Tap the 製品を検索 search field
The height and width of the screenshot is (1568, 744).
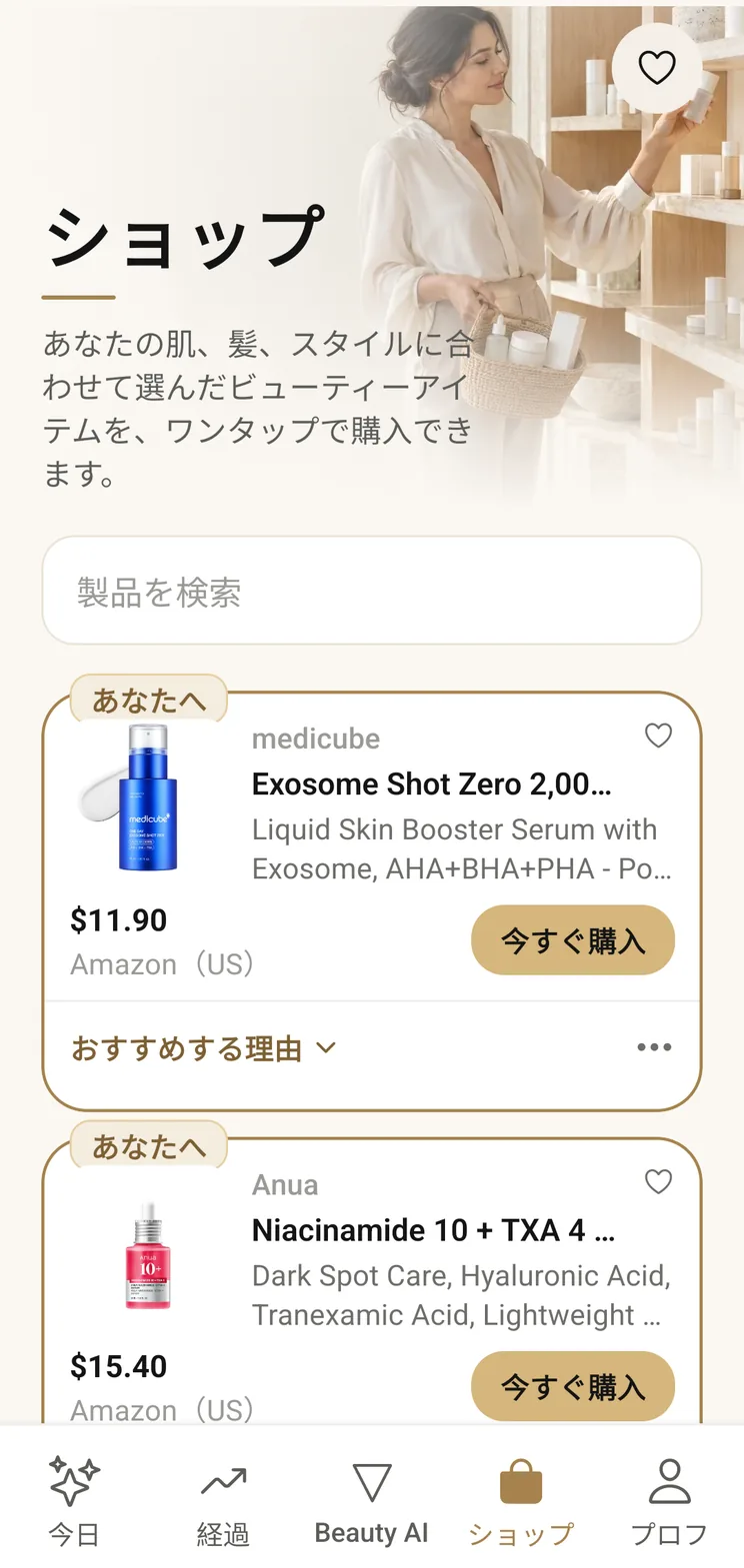372,591
